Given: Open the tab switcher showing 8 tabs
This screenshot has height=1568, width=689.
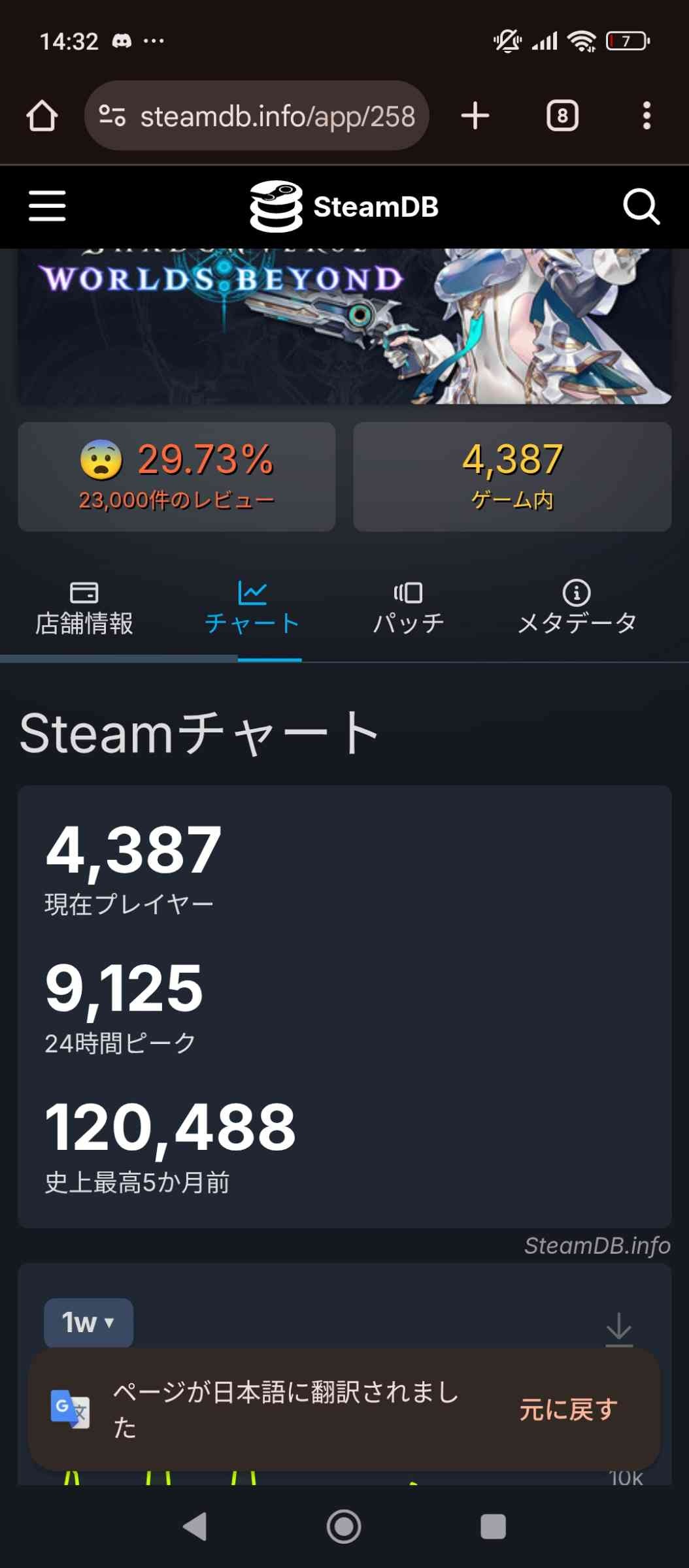Looking at the screenshot, I should tap(562, 116).
